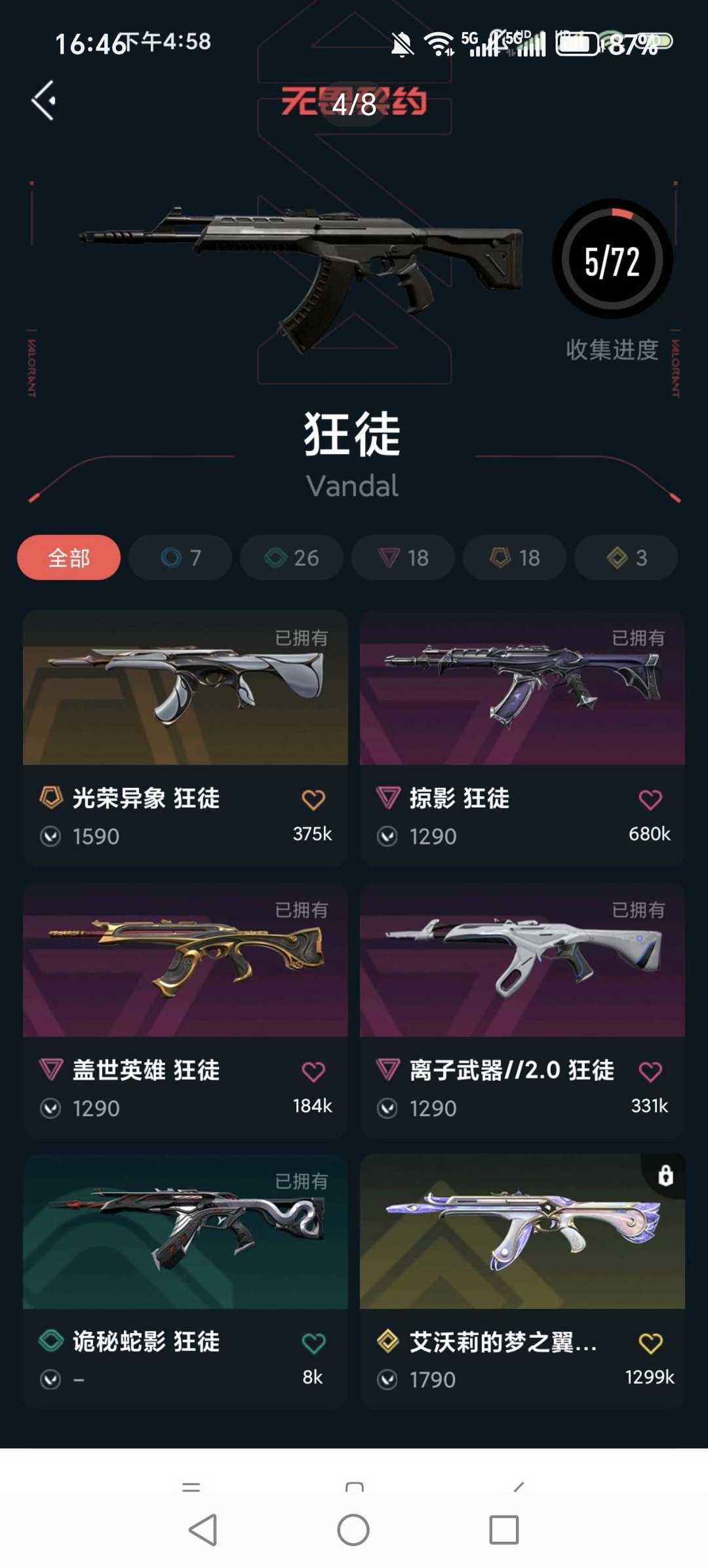Favorite the 离子武器//2.0 狂徒 skin
The image size is (708, 1568).
tap(649, 1070)
